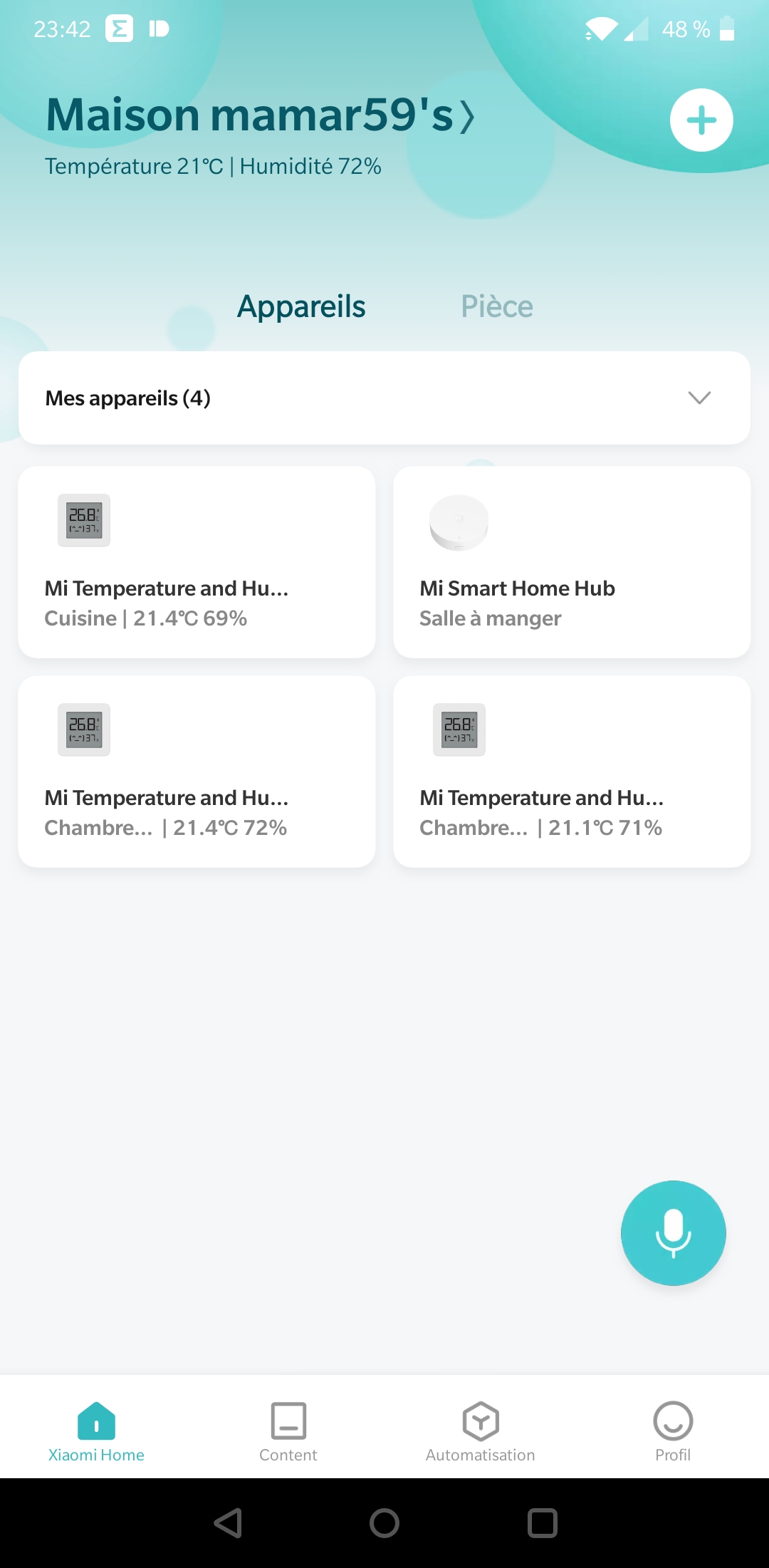Tap the plus button to add a device
This screenshot has width=769, height=1568.
point(701,120)
